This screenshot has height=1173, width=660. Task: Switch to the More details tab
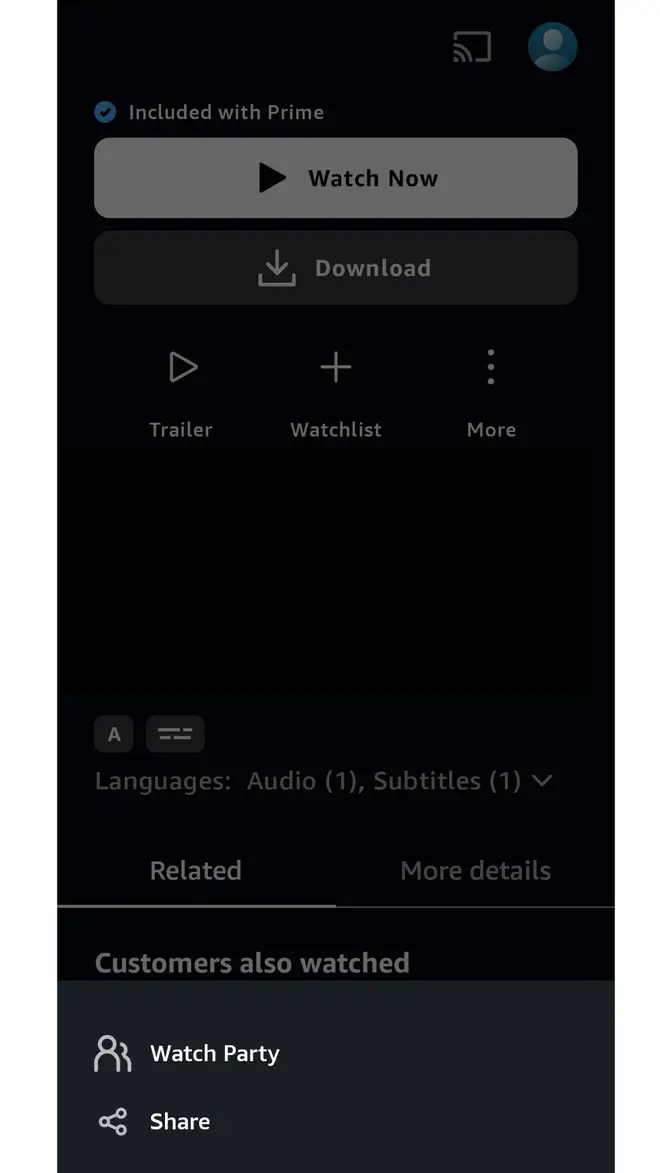point(475,870)
